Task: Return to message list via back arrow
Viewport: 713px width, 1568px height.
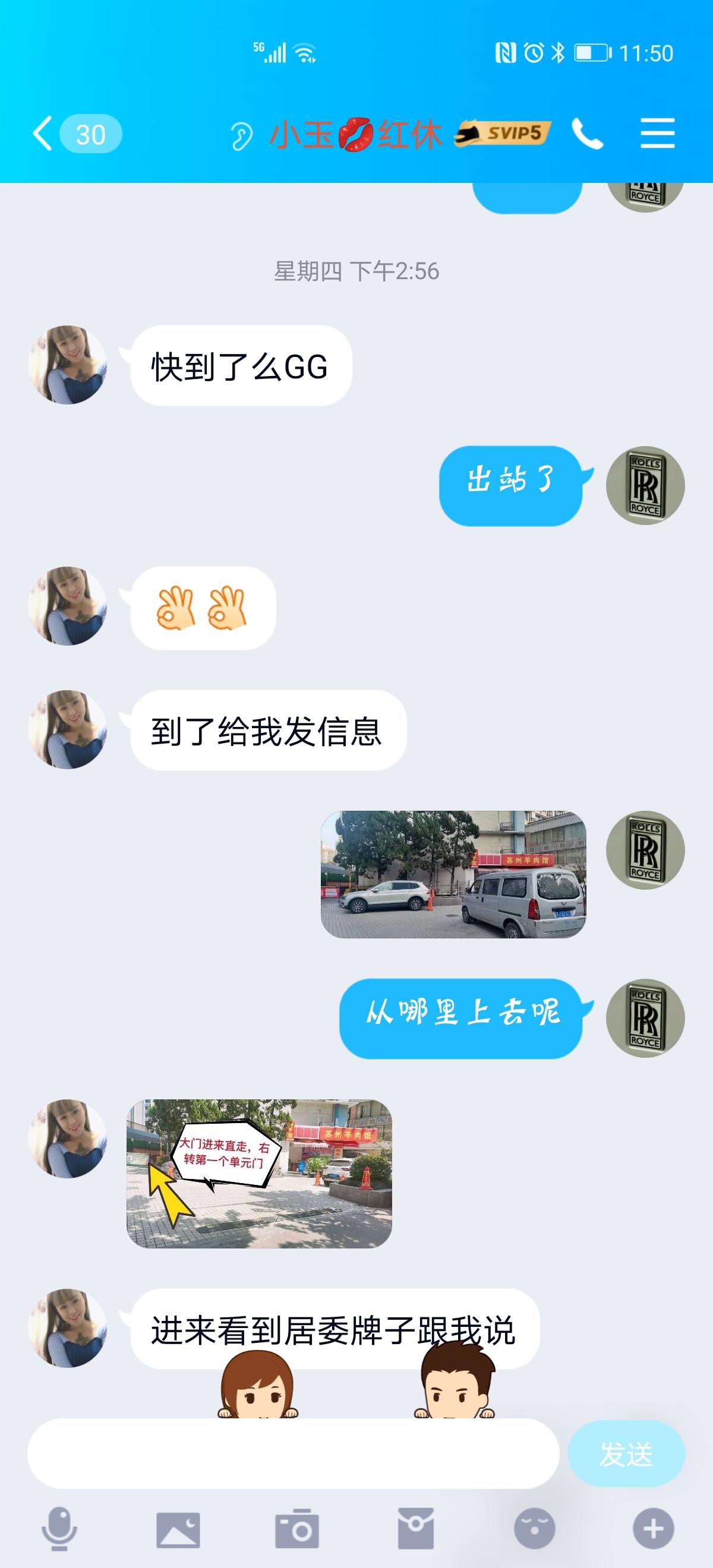Action: click(42, 133)
